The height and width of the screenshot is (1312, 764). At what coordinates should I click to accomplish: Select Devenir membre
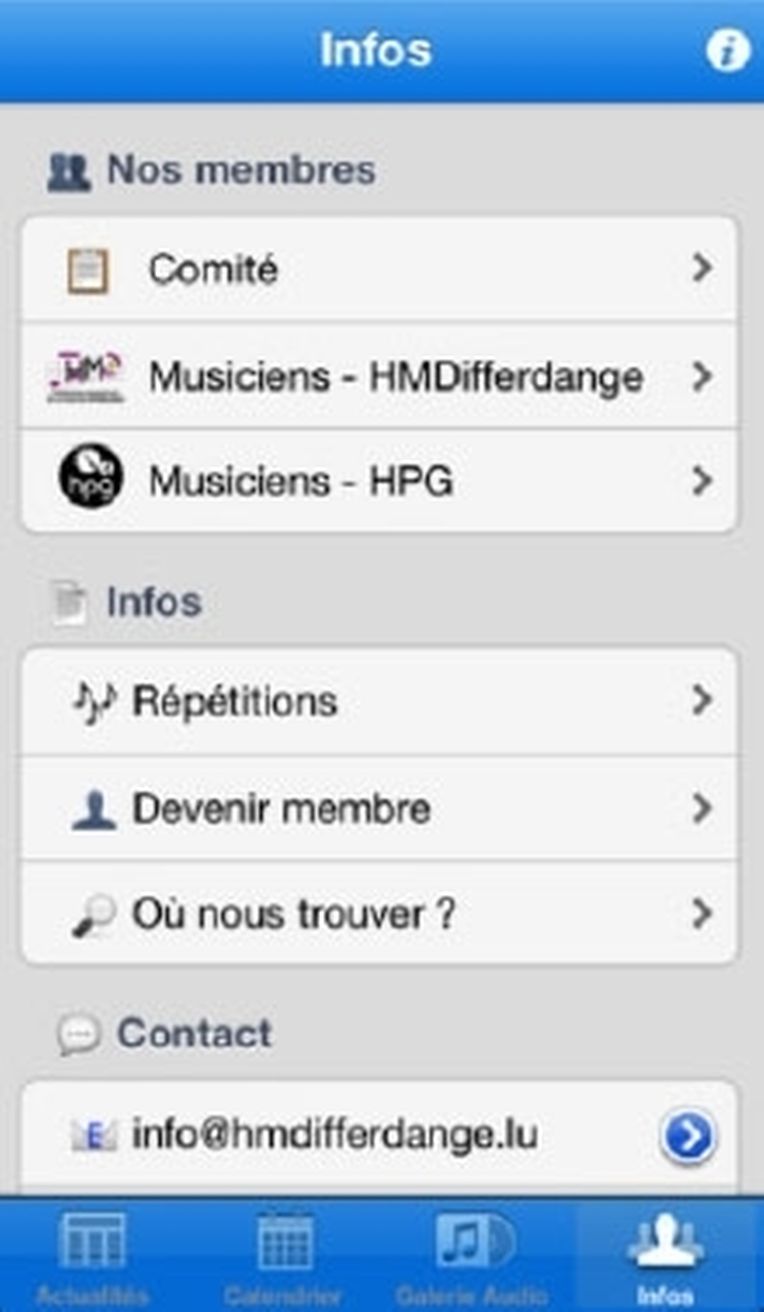[380, 808]
